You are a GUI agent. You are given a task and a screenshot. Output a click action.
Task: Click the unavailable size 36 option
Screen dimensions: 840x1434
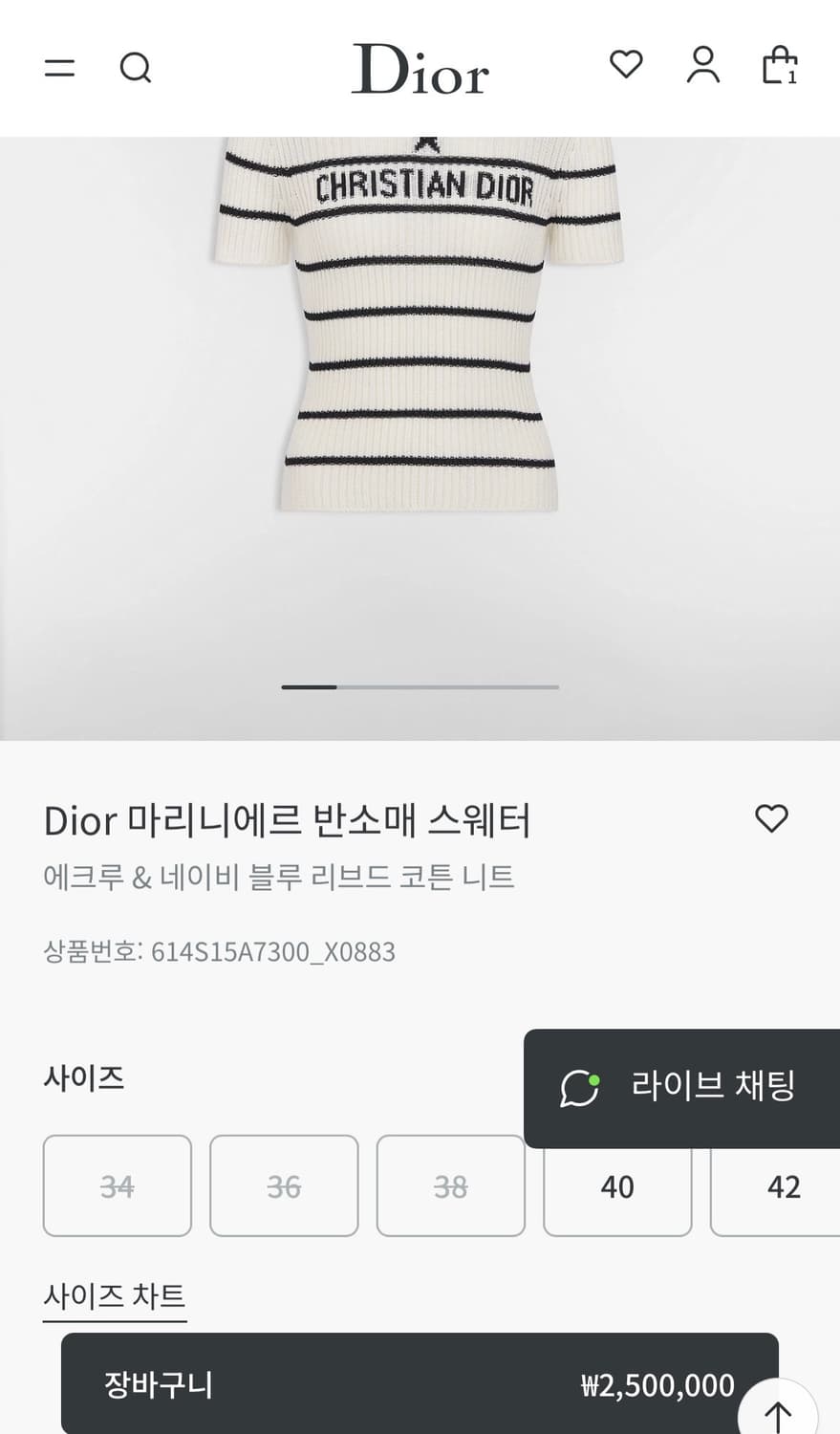tap(284, 1186)
